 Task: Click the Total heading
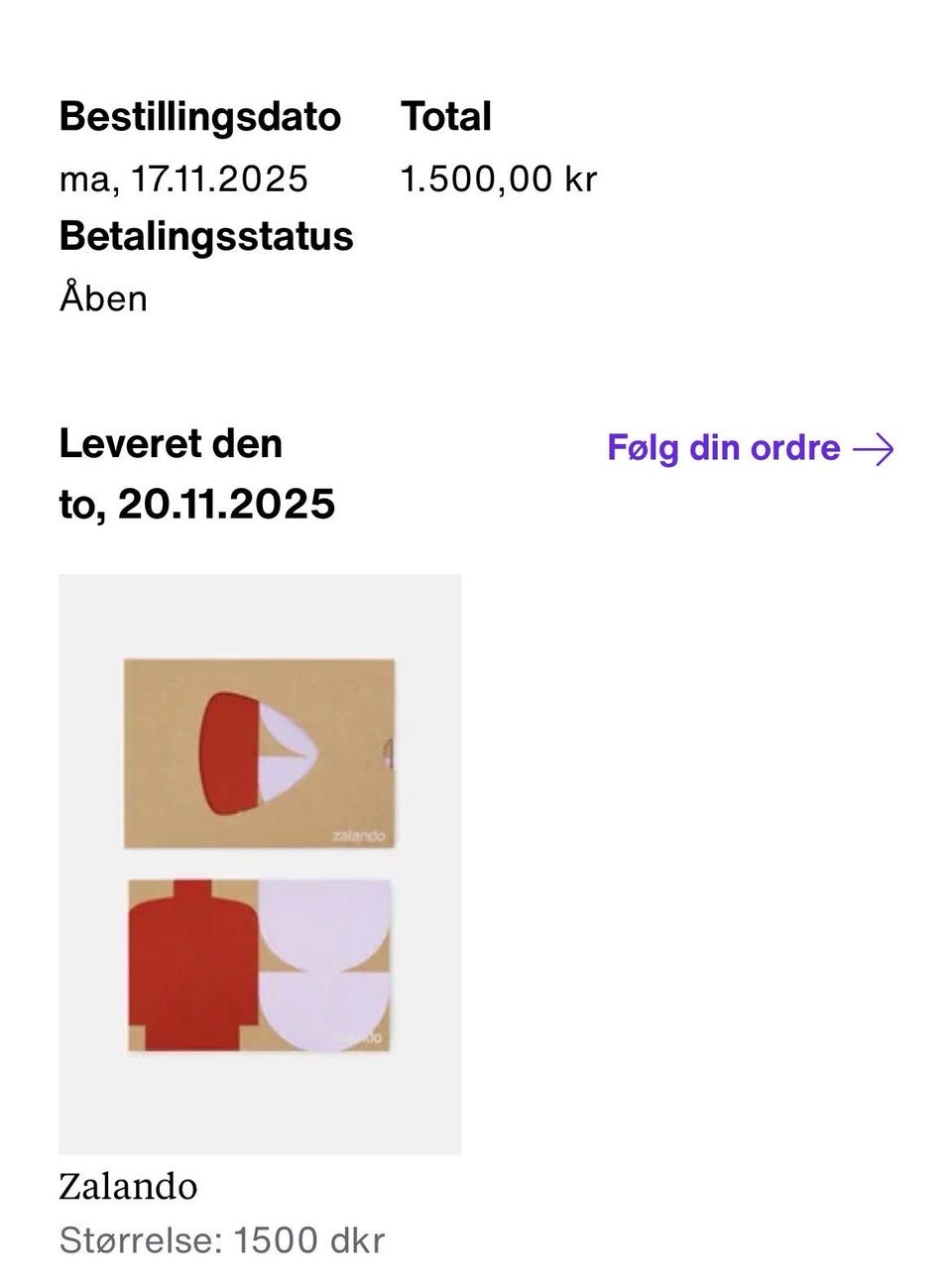pos(445,116)
